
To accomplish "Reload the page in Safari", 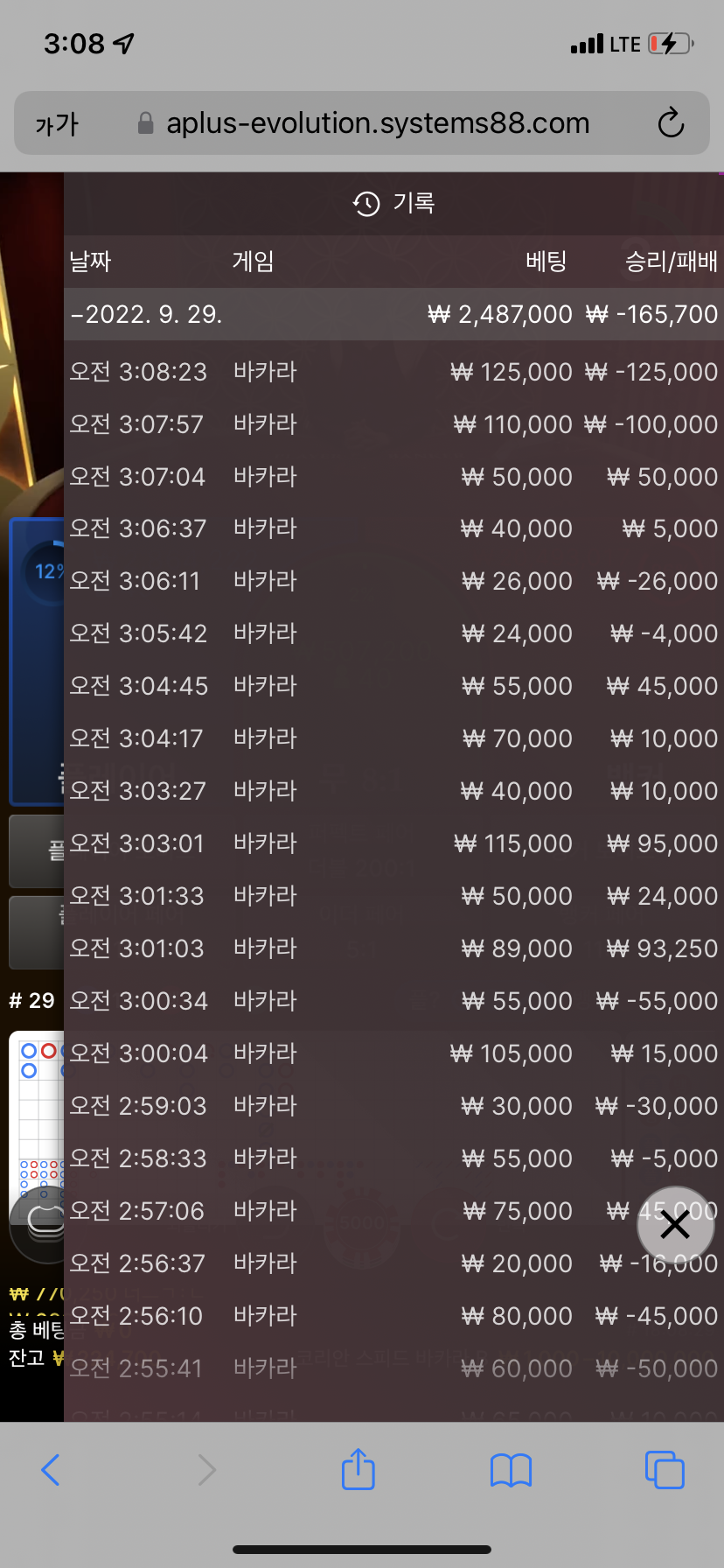I will 671,123.
